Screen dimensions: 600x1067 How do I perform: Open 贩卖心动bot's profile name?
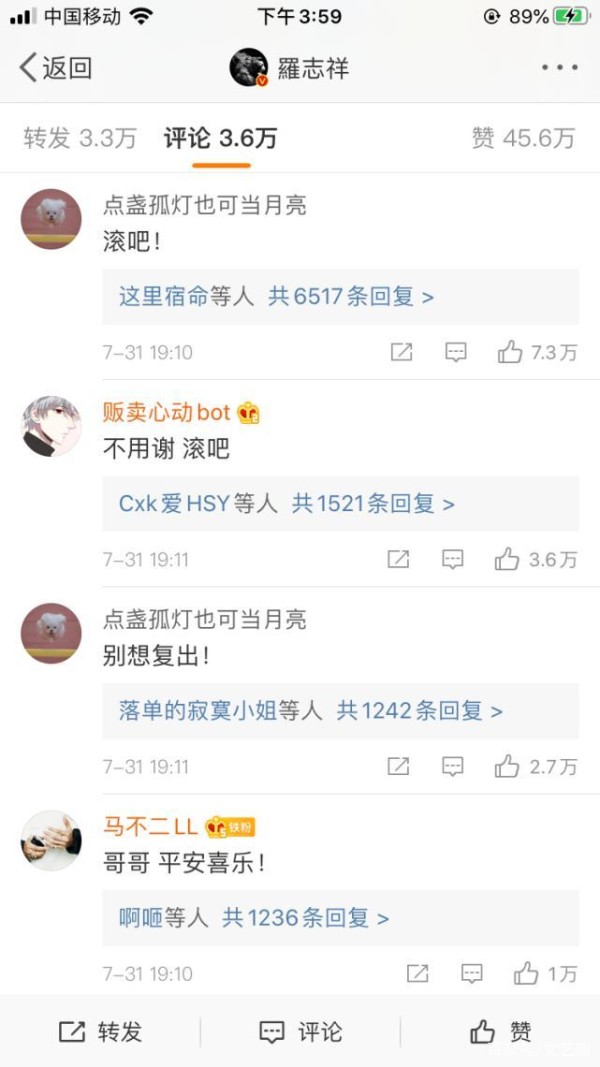point(167,412)
